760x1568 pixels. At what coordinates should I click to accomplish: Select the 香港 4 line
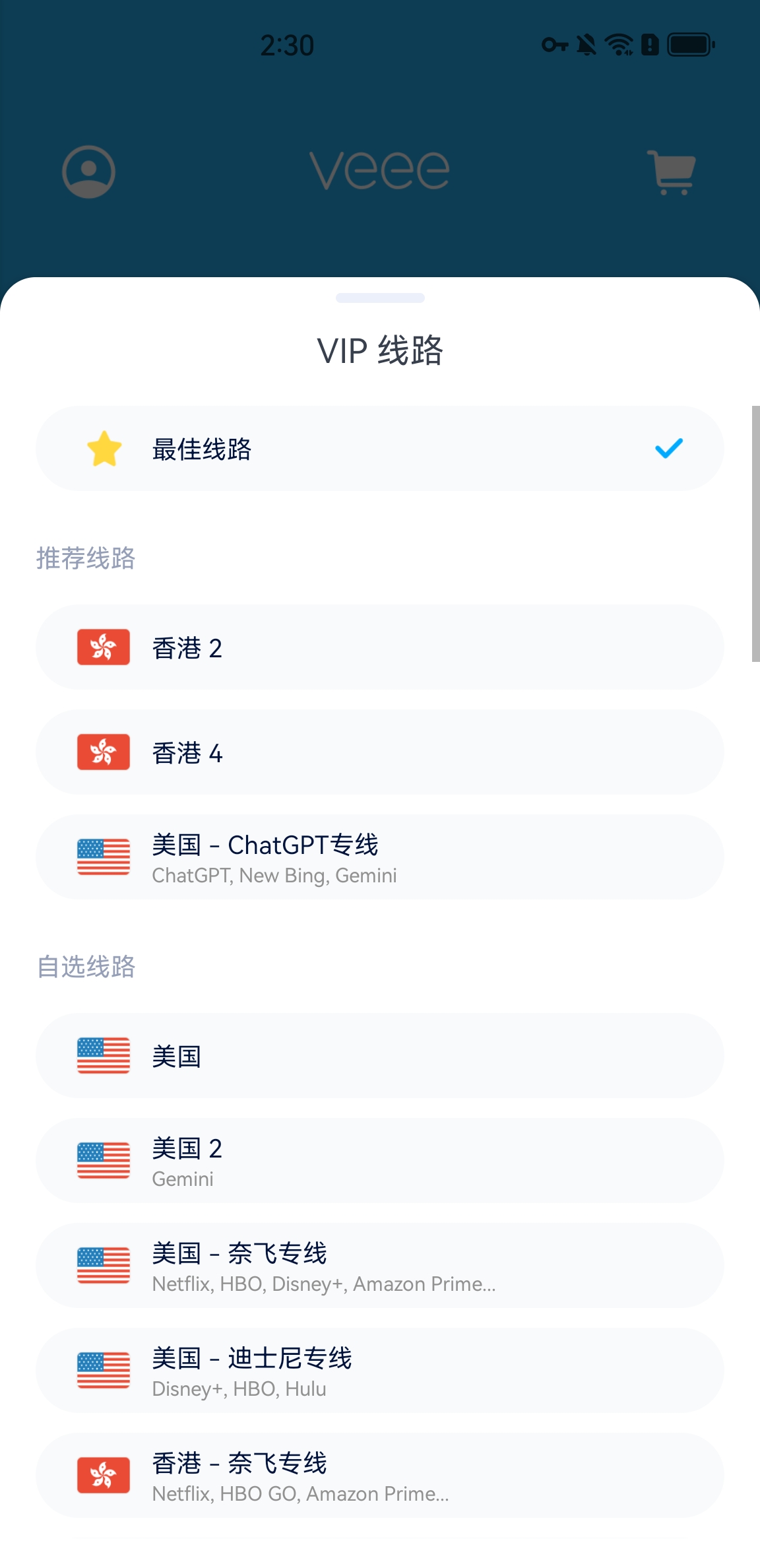380,752
